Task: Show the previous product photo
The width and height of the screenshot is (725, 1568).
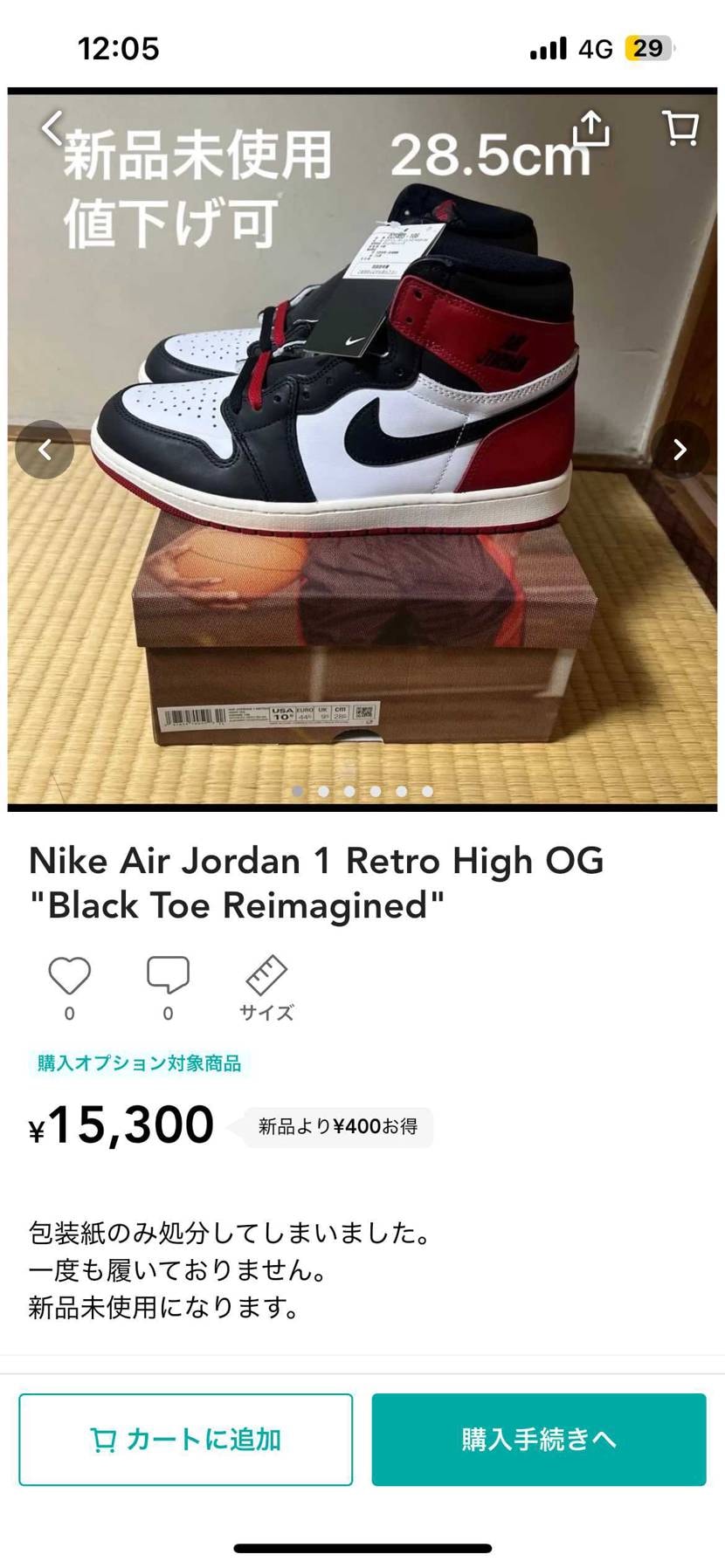Action: click(x=45, y=450)
